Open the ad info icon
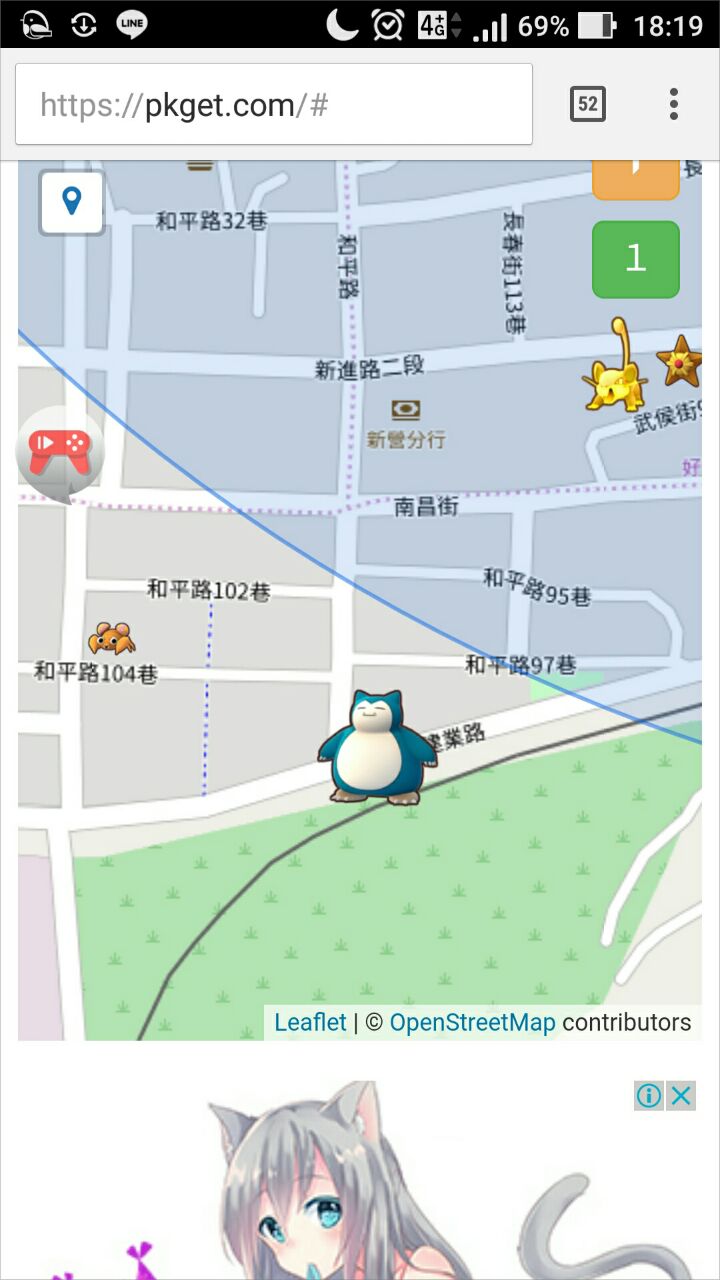Screen dimensions: 720x1280 coord(649,1096)
